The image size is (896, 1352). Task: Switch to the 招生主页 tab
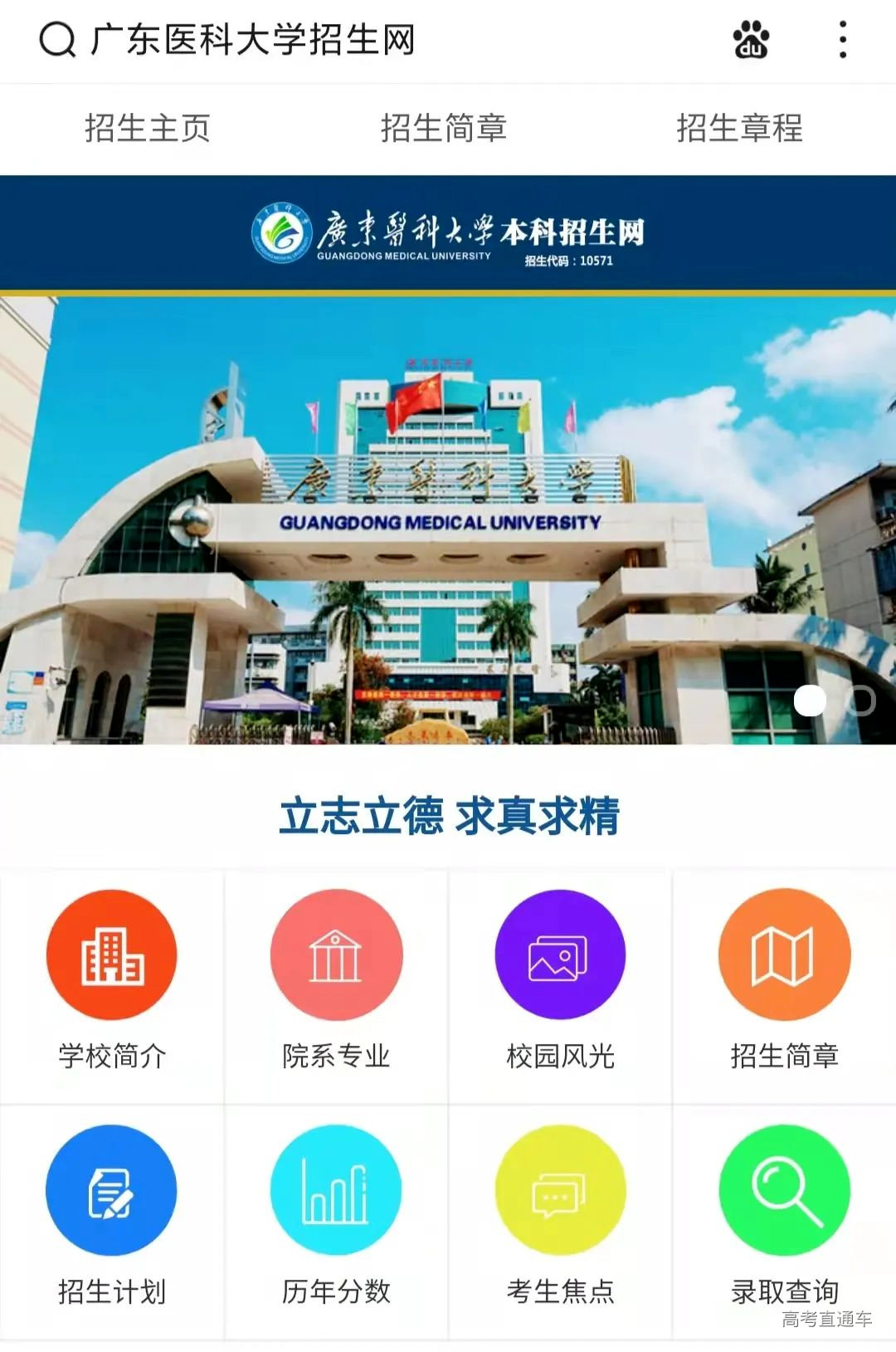pos(148,129)
